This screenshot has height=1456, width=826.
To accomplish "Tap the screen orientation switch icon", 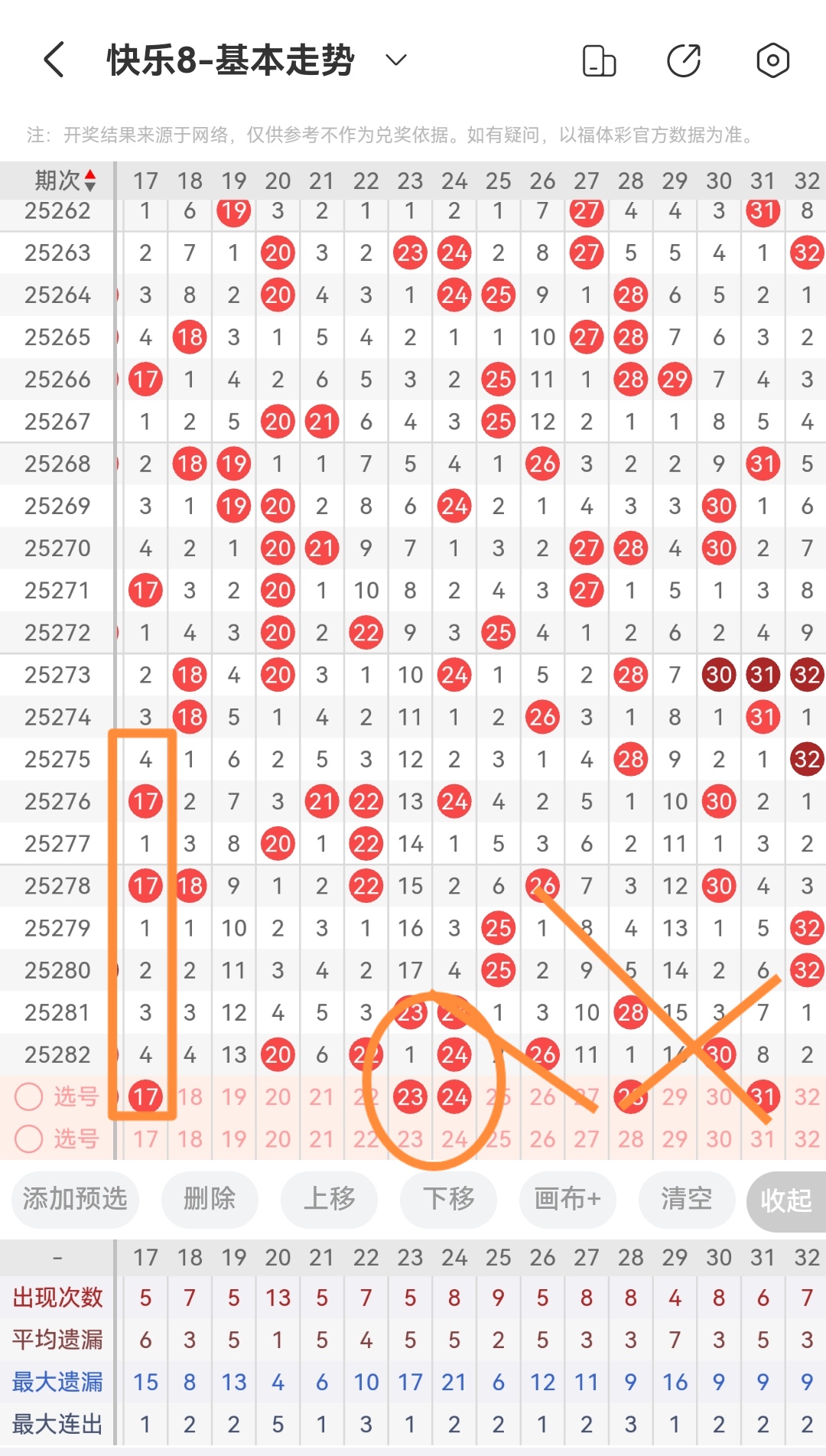I will click(x=599, y=60).
